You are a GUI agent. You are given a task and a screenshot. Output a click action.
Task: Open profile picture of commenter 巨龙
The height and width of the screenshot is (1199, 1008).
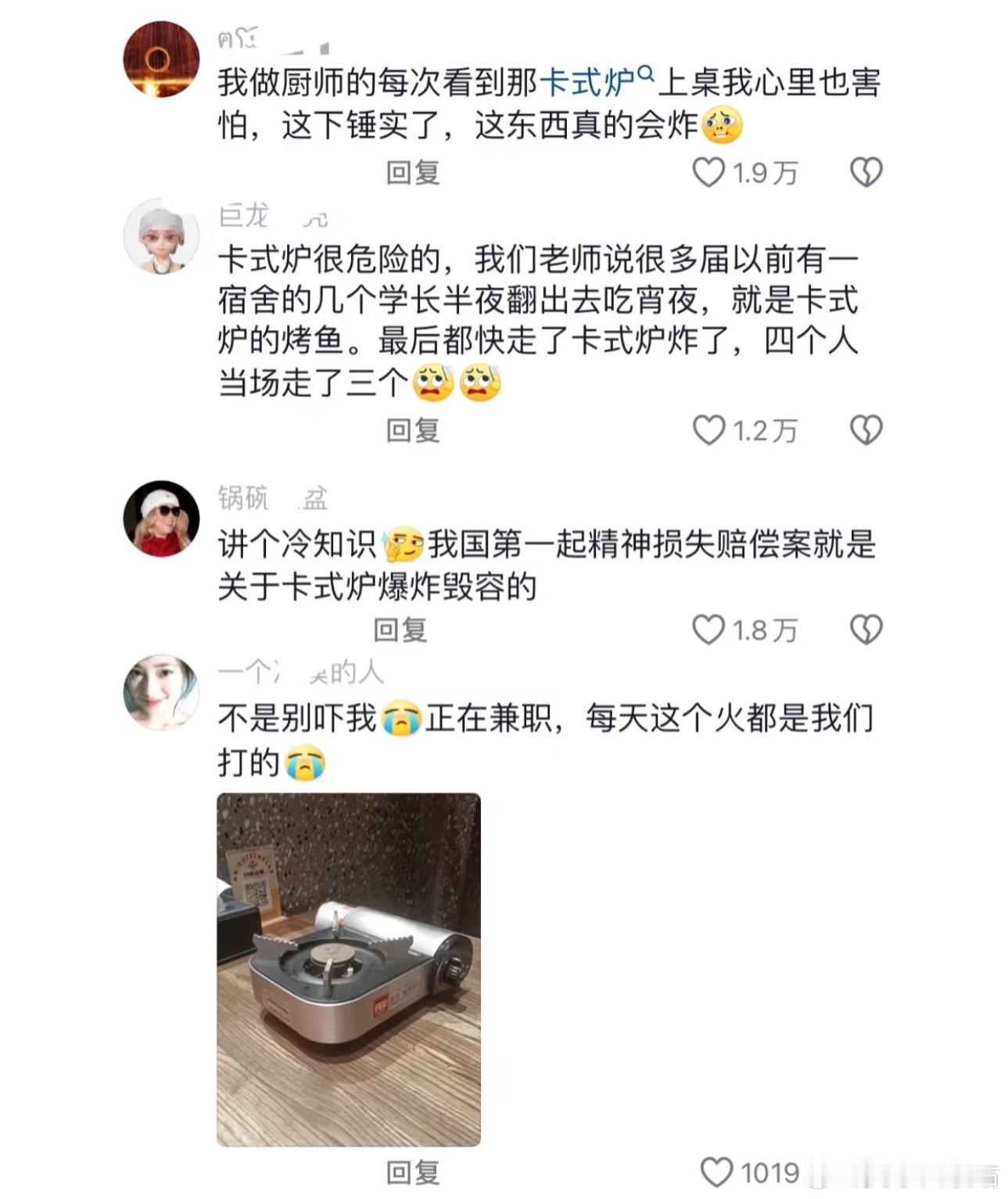(162, 235)
